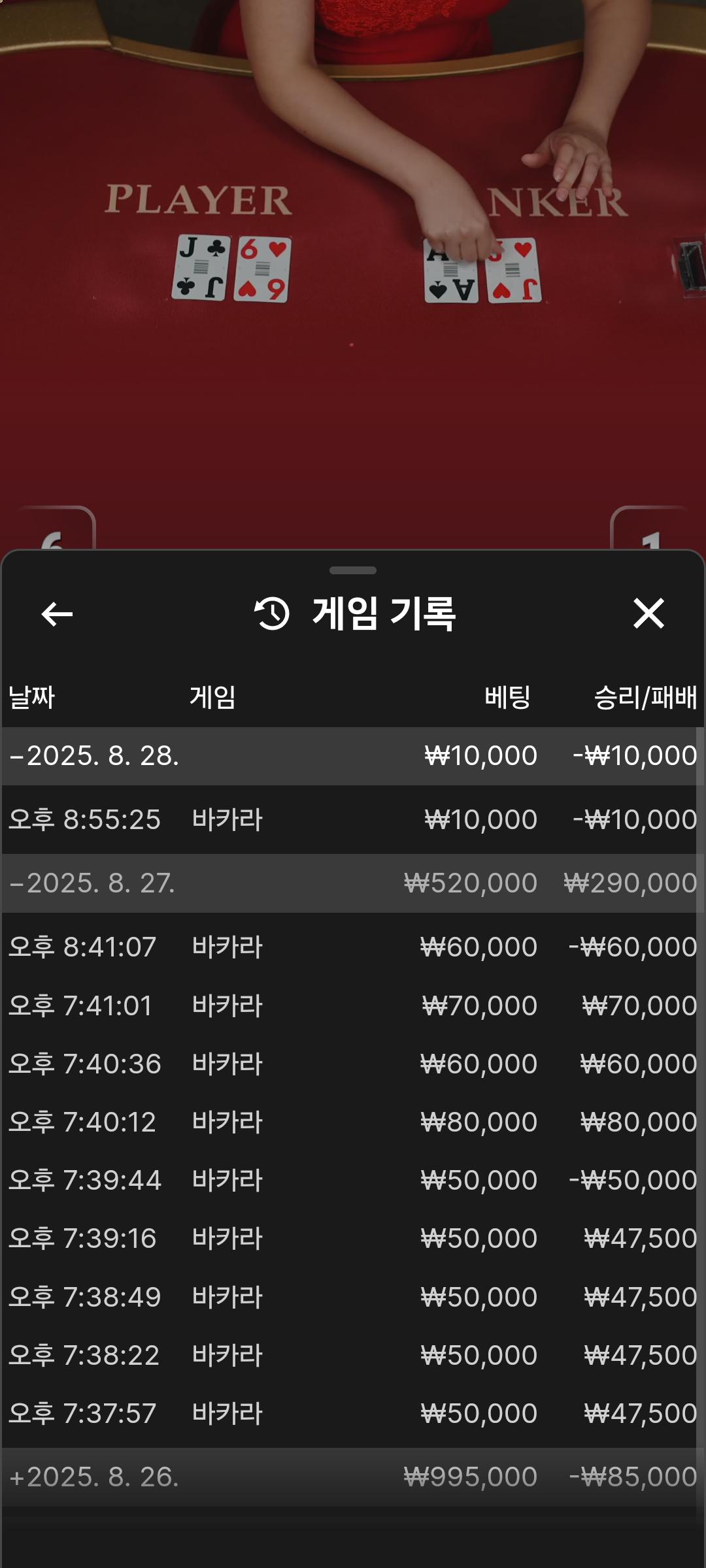This screenshot has height=1568, width=706.
Task: Go back from the 게임 기록 panel
Action: [x=57, y=614]
